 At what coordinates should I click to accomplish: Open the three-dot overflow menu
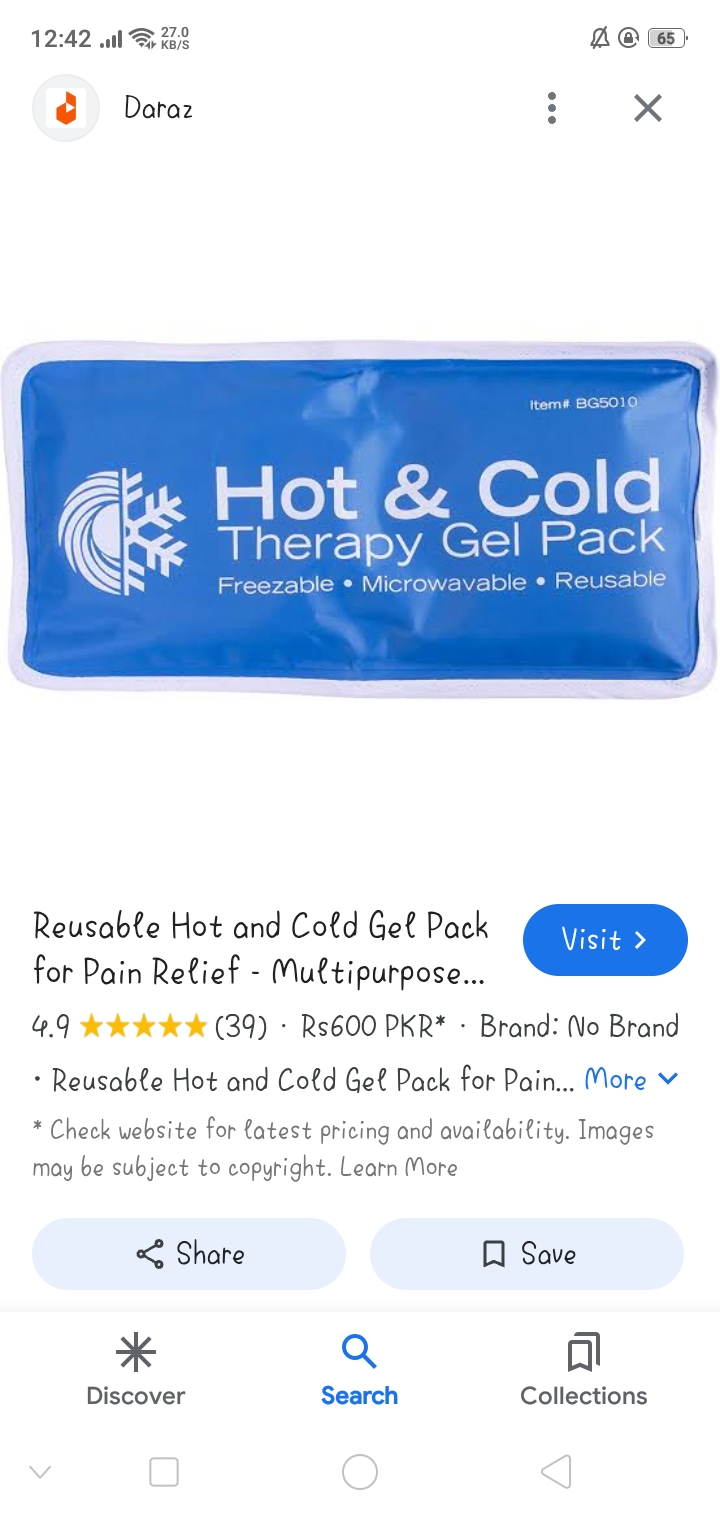point(551,108)
